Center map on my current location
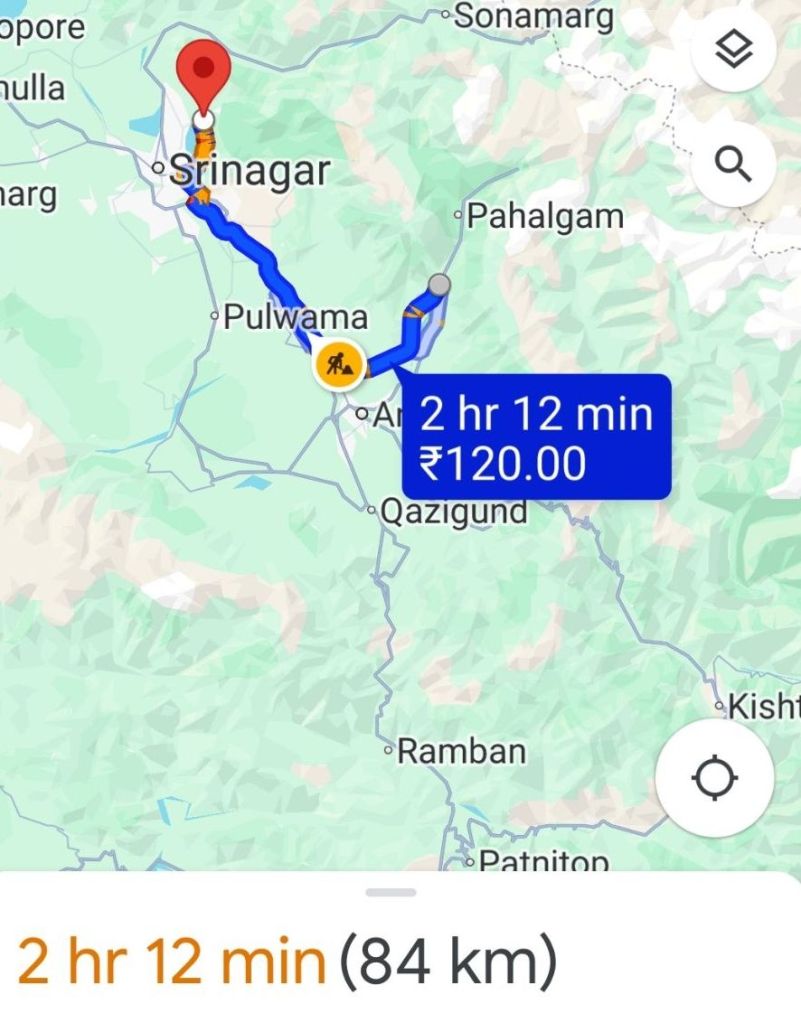Screen dimensions: 801x1023 coord(714,777)
